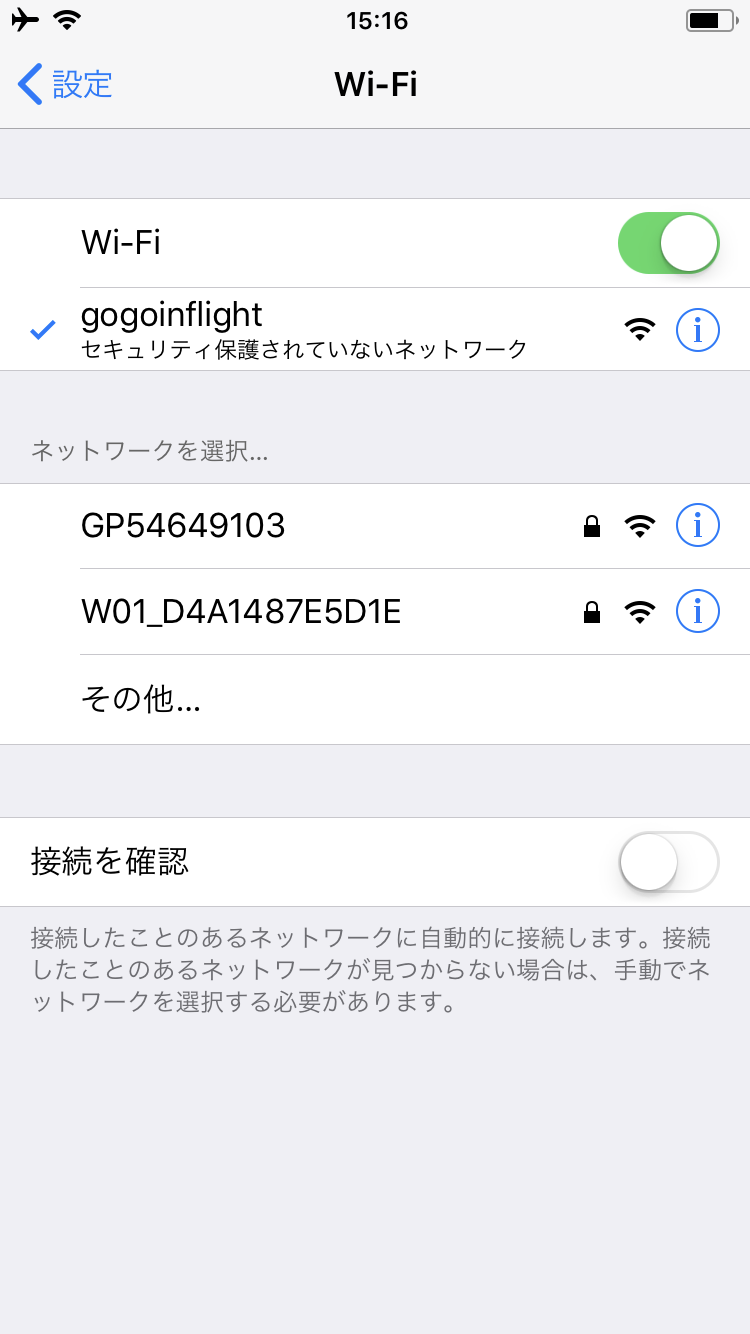Enable the 接続を確認 toggle

669,862
